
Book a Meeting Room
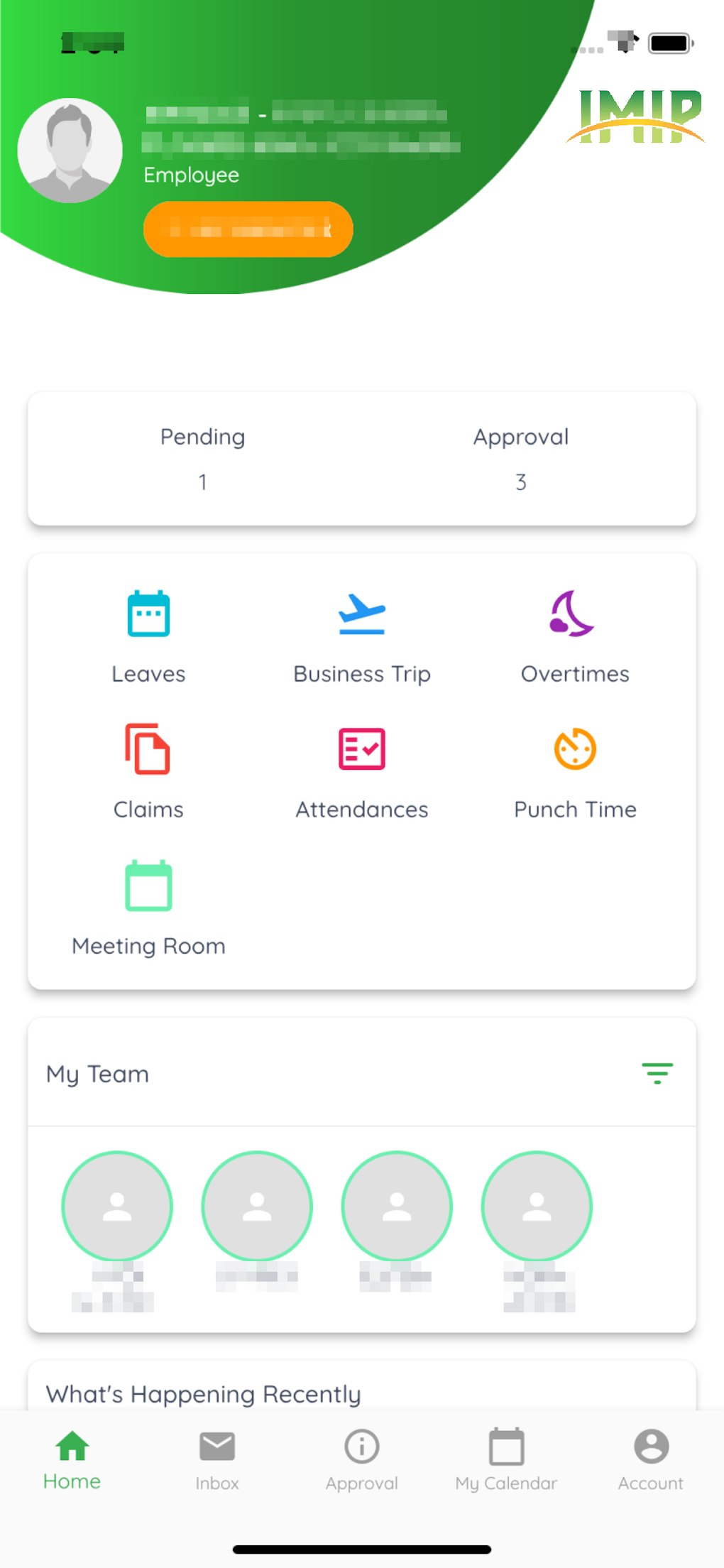pos(148,906)
